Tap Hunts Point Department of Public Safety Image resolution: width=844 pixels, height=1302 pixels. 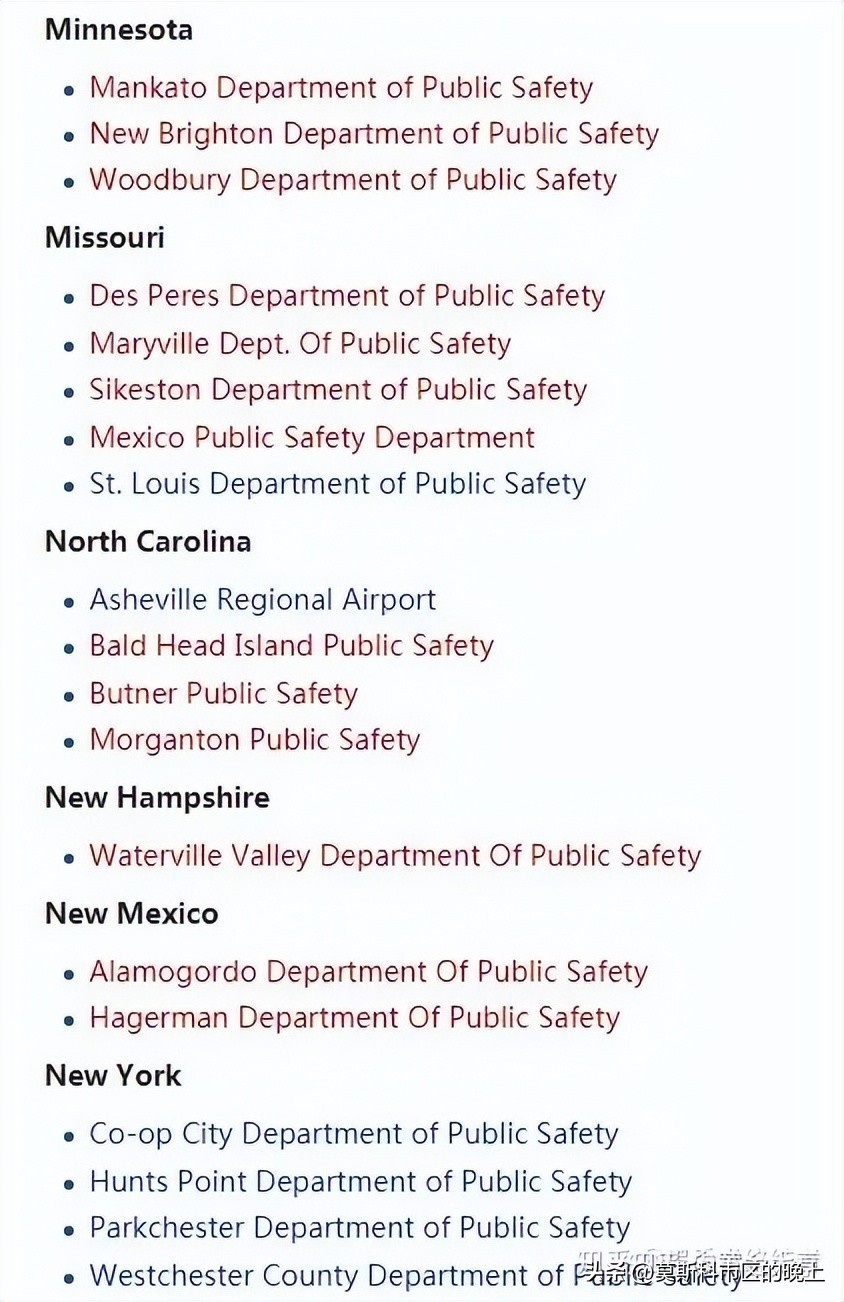coord(361,1182)
